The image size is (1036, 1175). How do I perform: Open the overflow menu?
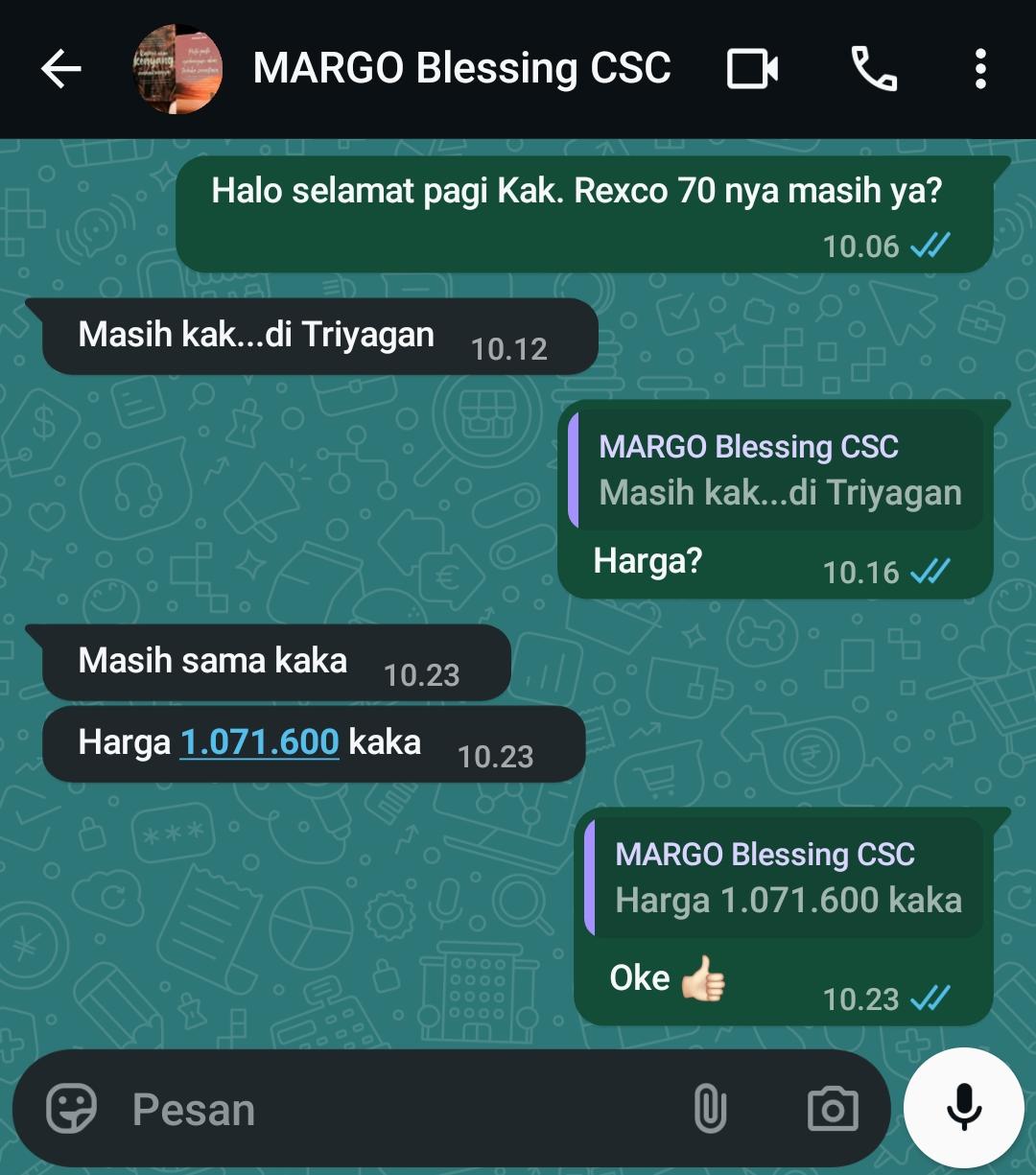979,69
